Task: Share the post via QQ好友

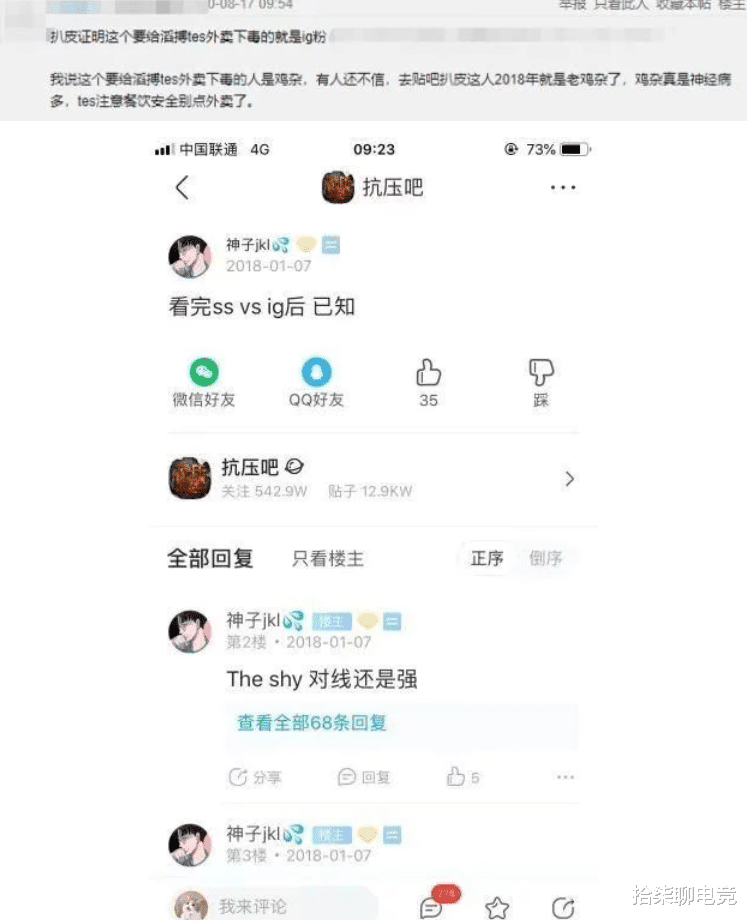Action: point(316,383)
